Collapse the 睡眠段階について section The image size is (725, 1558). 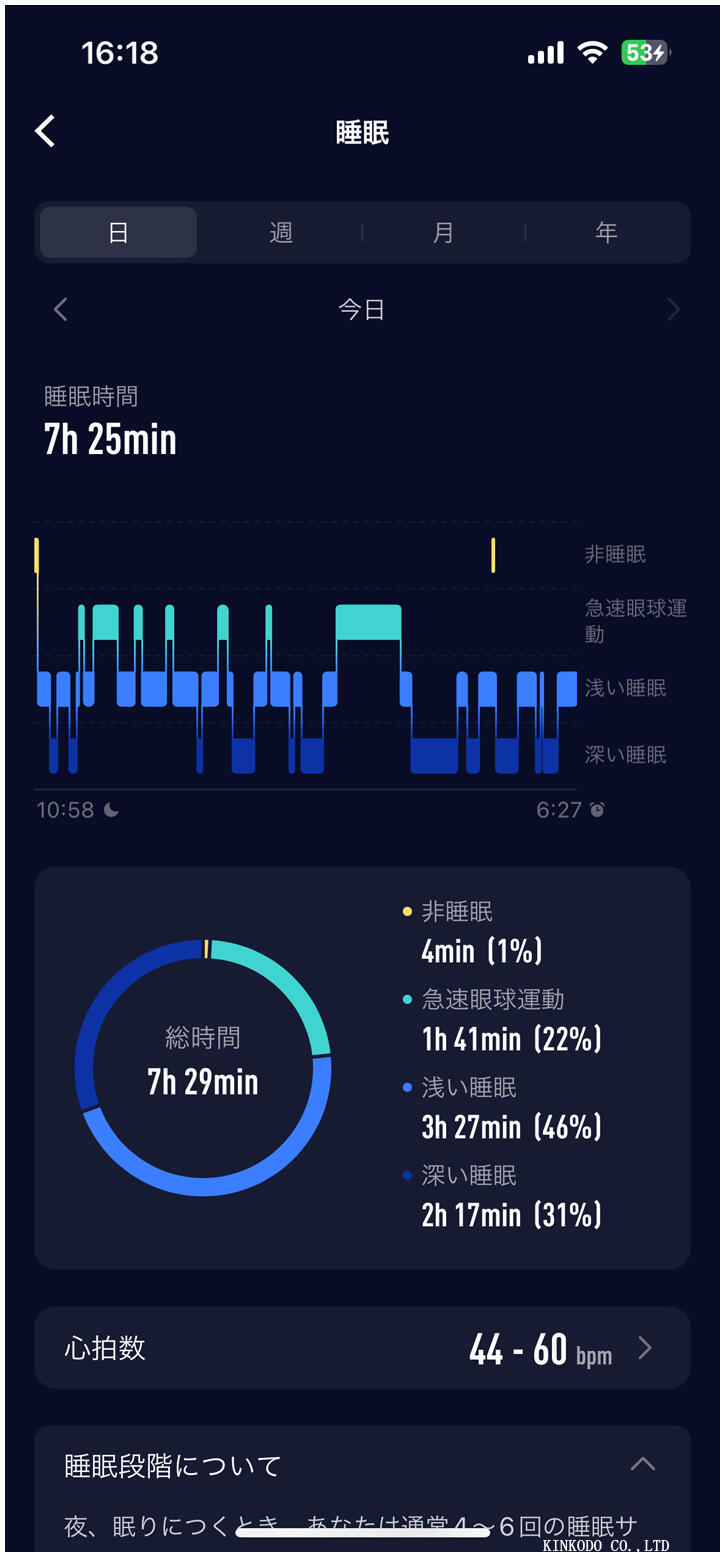coord(643,1463)
